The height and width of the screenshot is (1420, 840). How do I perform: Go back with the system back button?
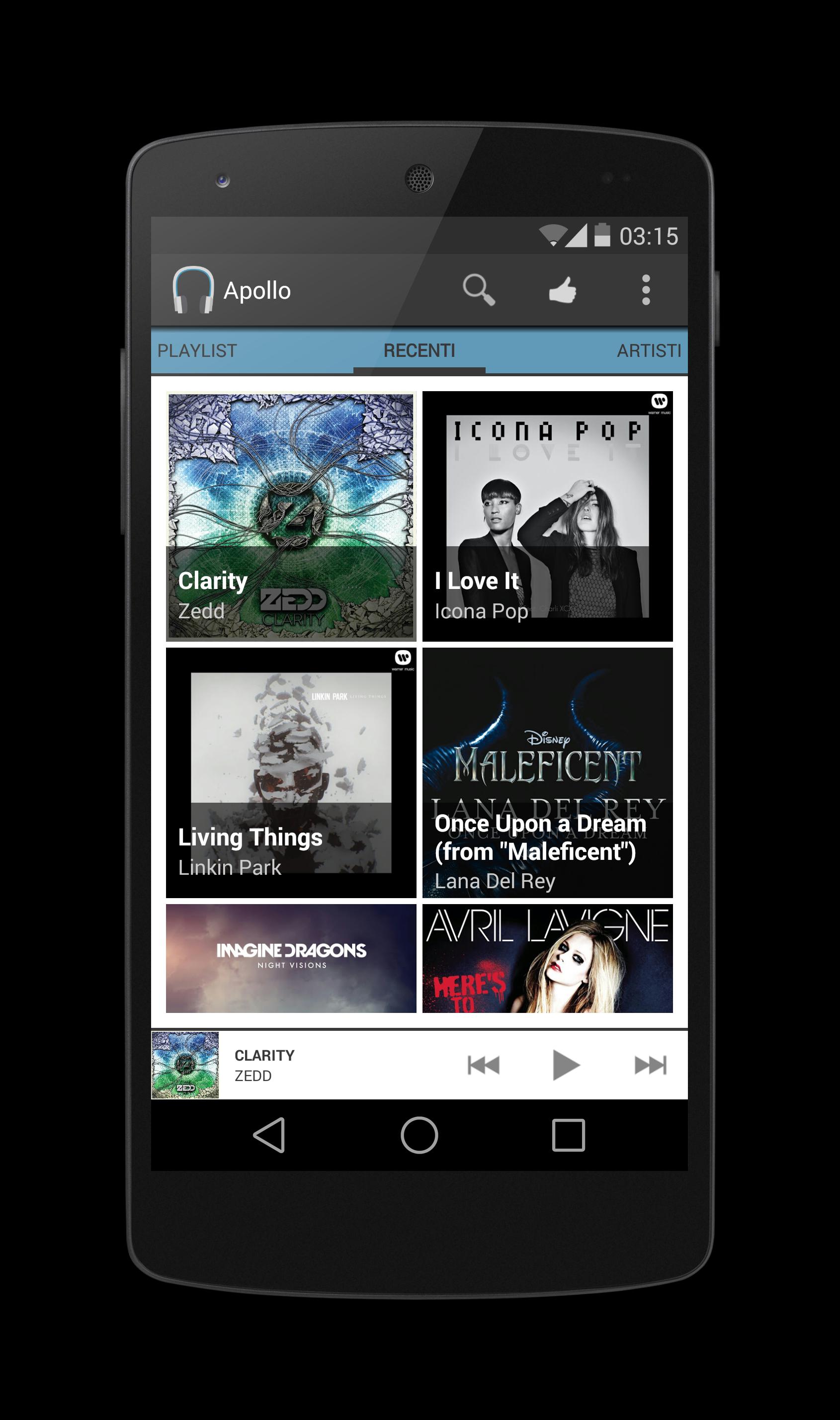point(269,1135)
